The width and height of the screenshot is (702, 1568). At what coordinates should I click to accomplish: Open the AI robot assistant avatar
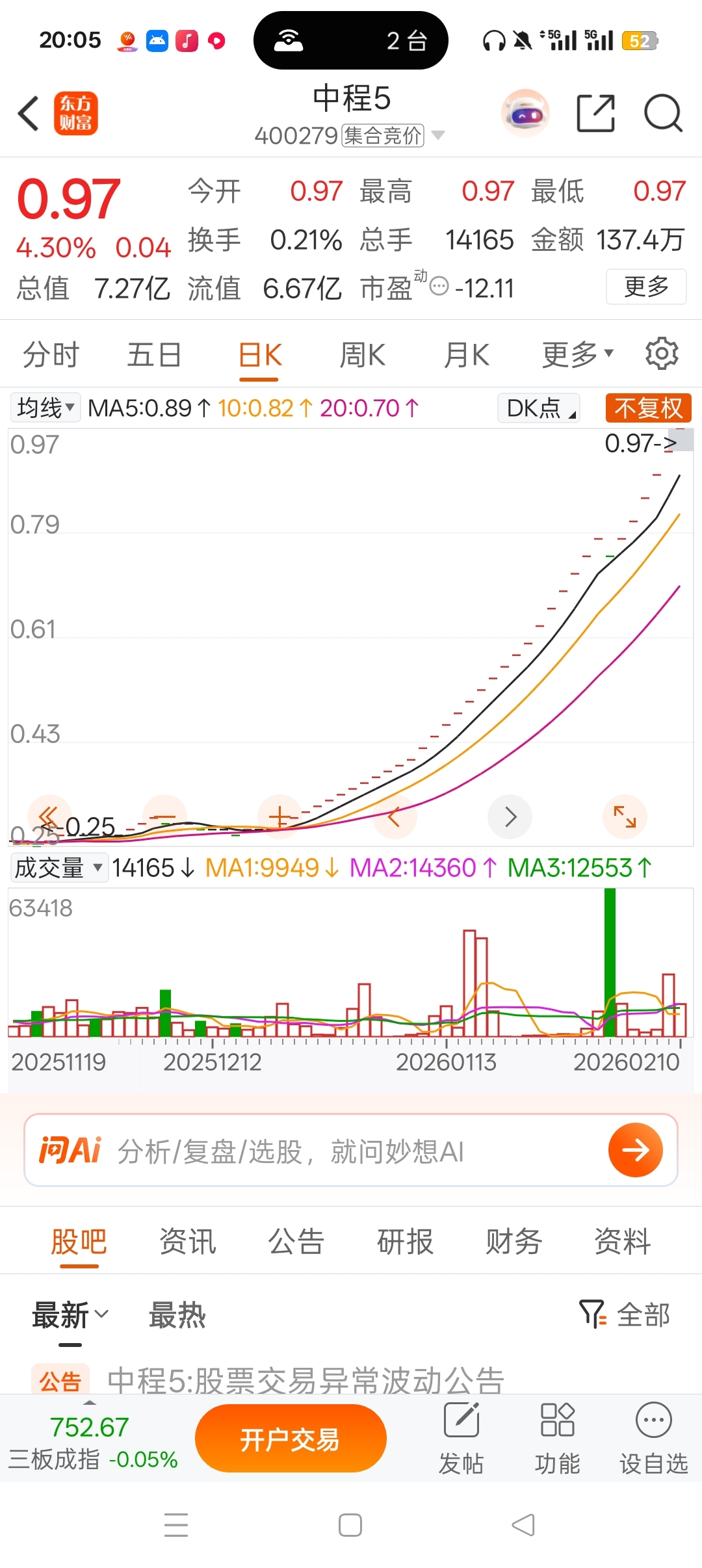click(x=525, y=114)
